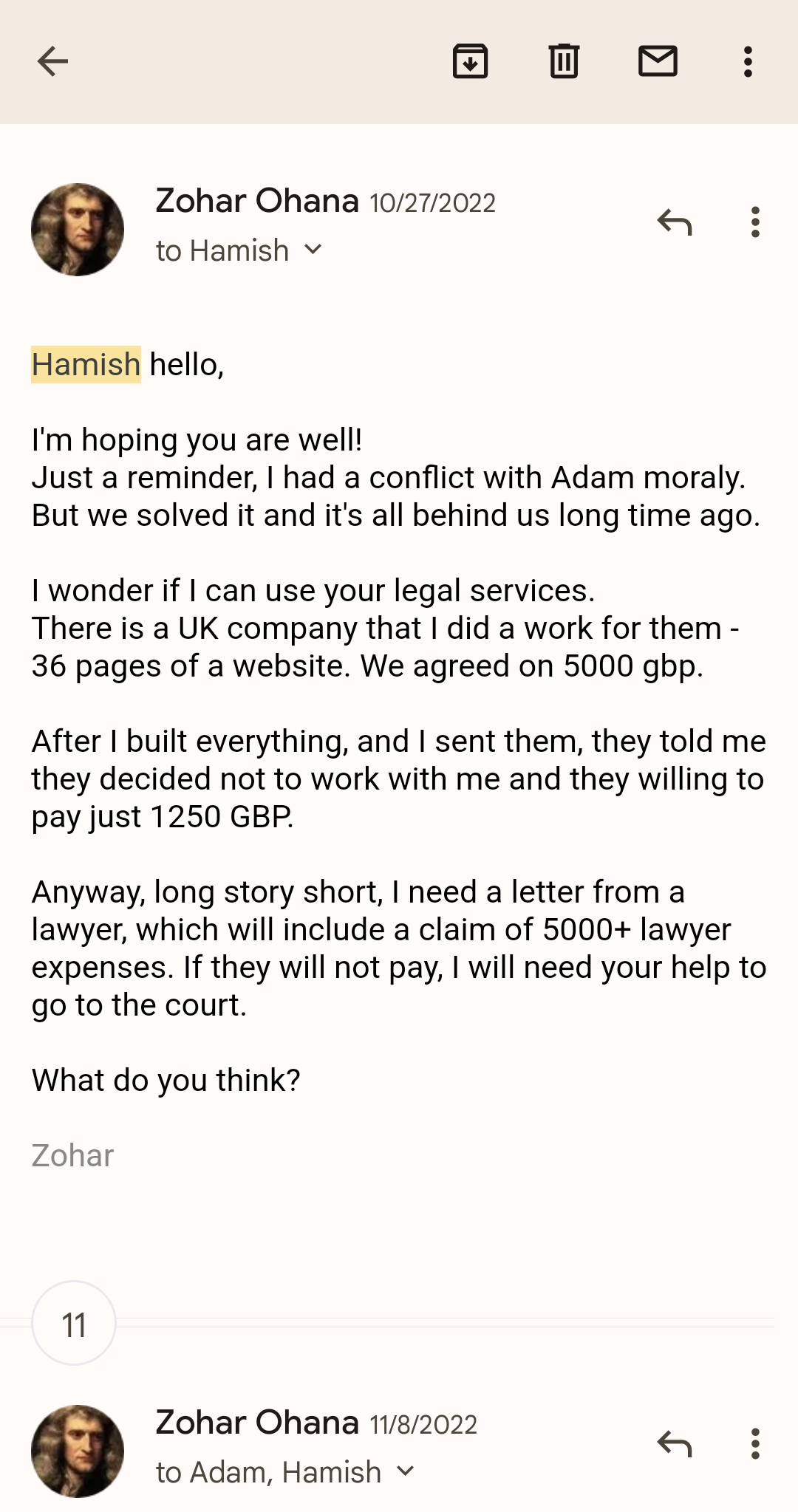This screenshot has height=1512, width=798.
Task: Reply to the 11/8/2022 message
Action: pos(675,1443)
